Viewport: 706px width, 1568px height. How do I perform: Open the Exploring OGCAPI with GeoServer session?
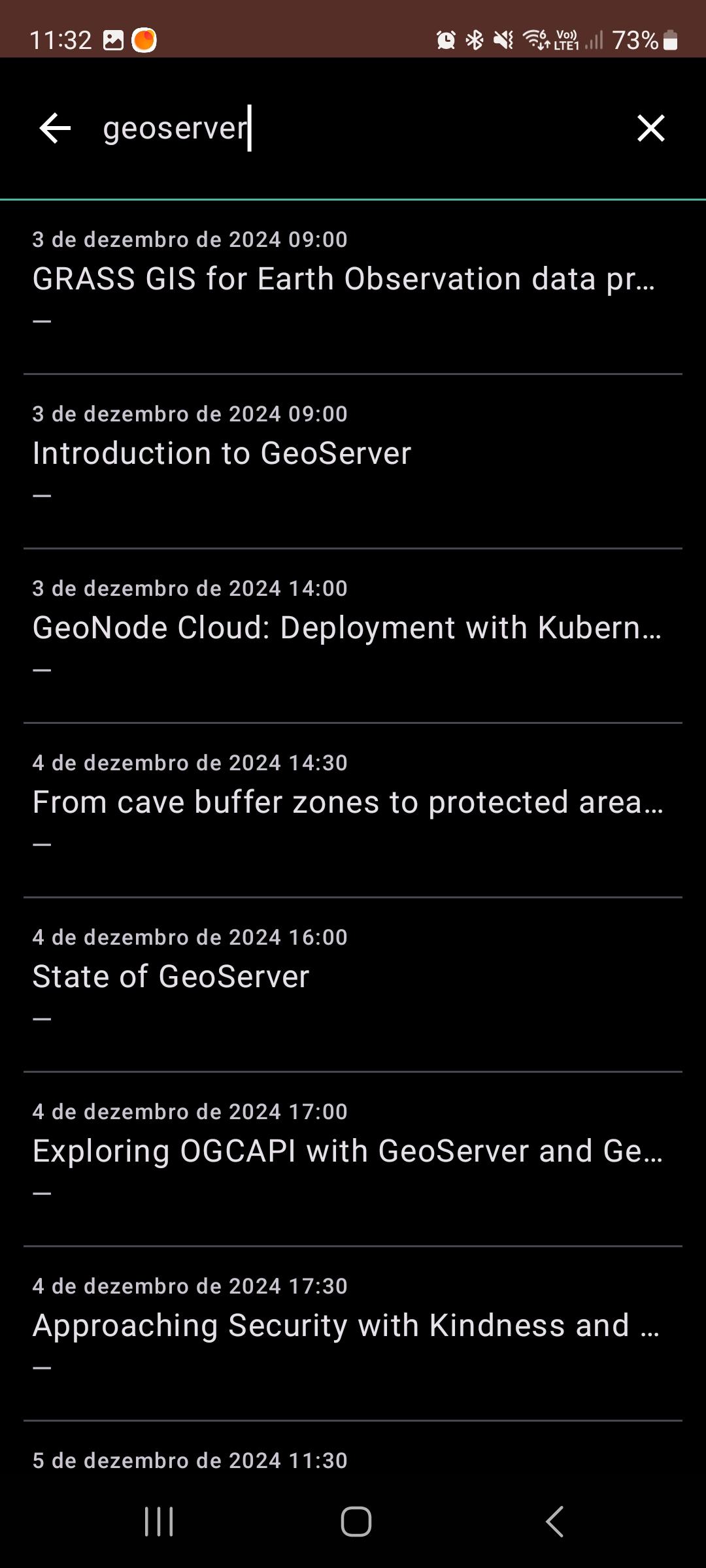pos(348,1152)
